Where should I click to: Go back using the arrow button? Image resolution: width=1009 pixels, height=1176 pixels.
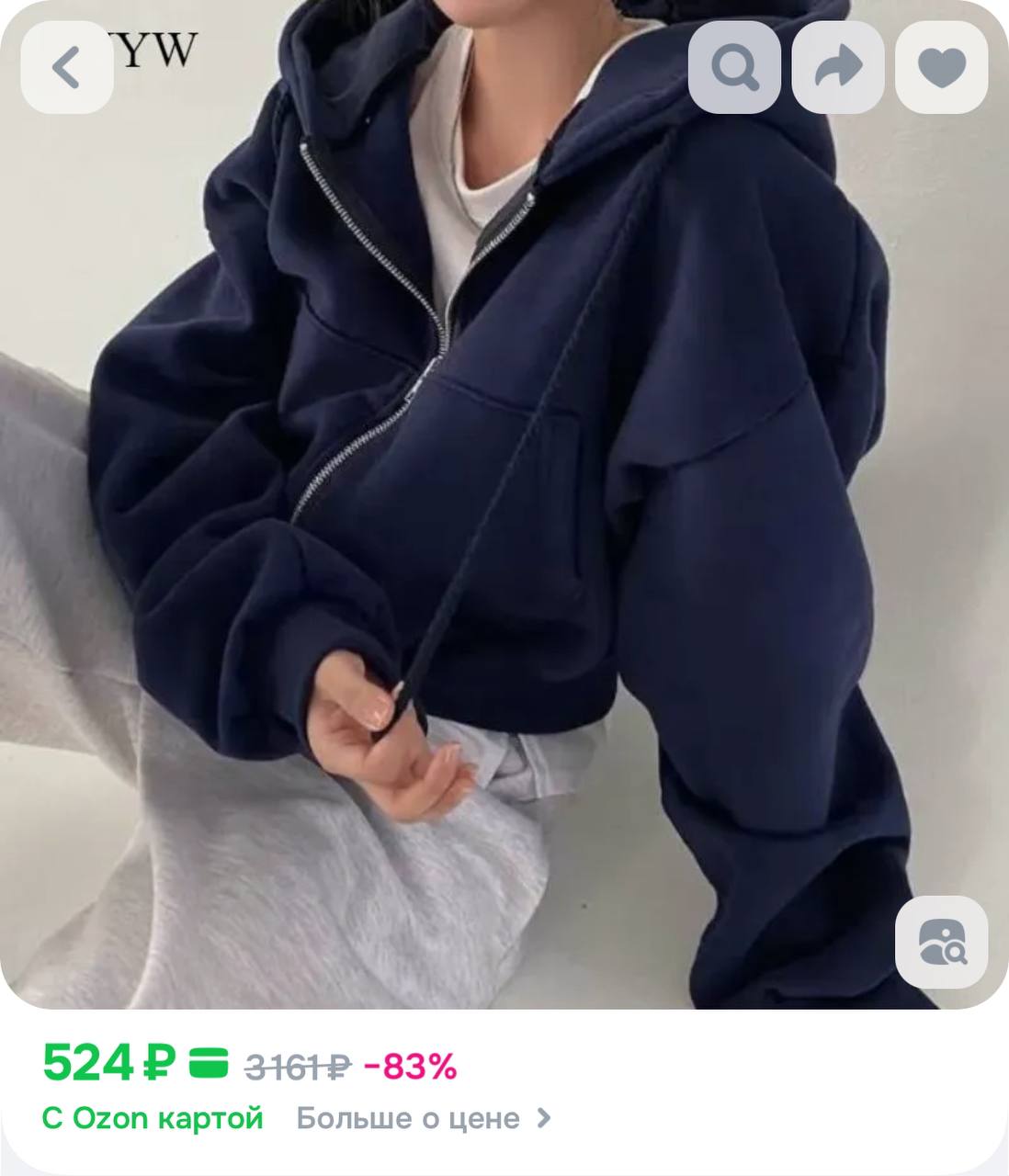pos(67,67)
